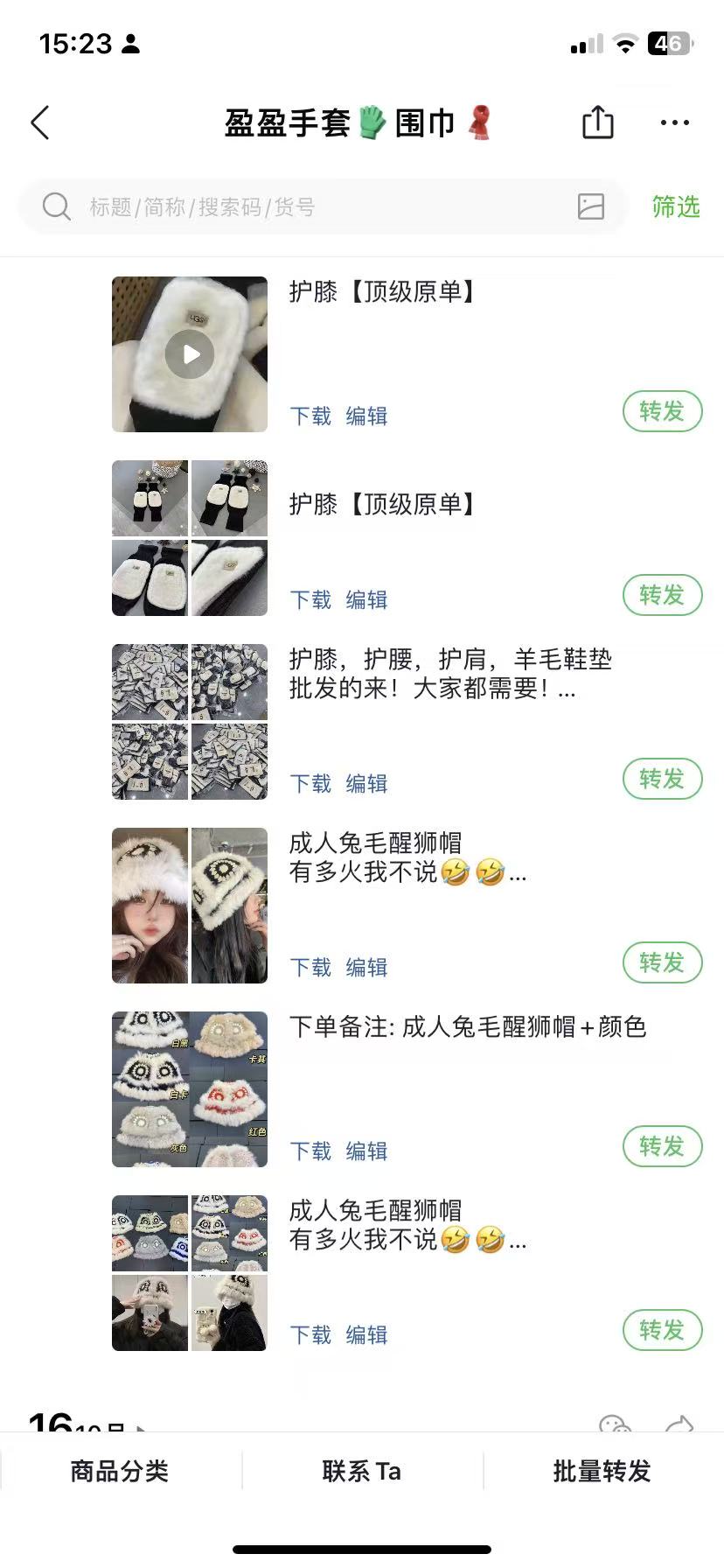Forward the 下单备注 hat colors post
This screenshot has height=1568, width=724.
662,1146
